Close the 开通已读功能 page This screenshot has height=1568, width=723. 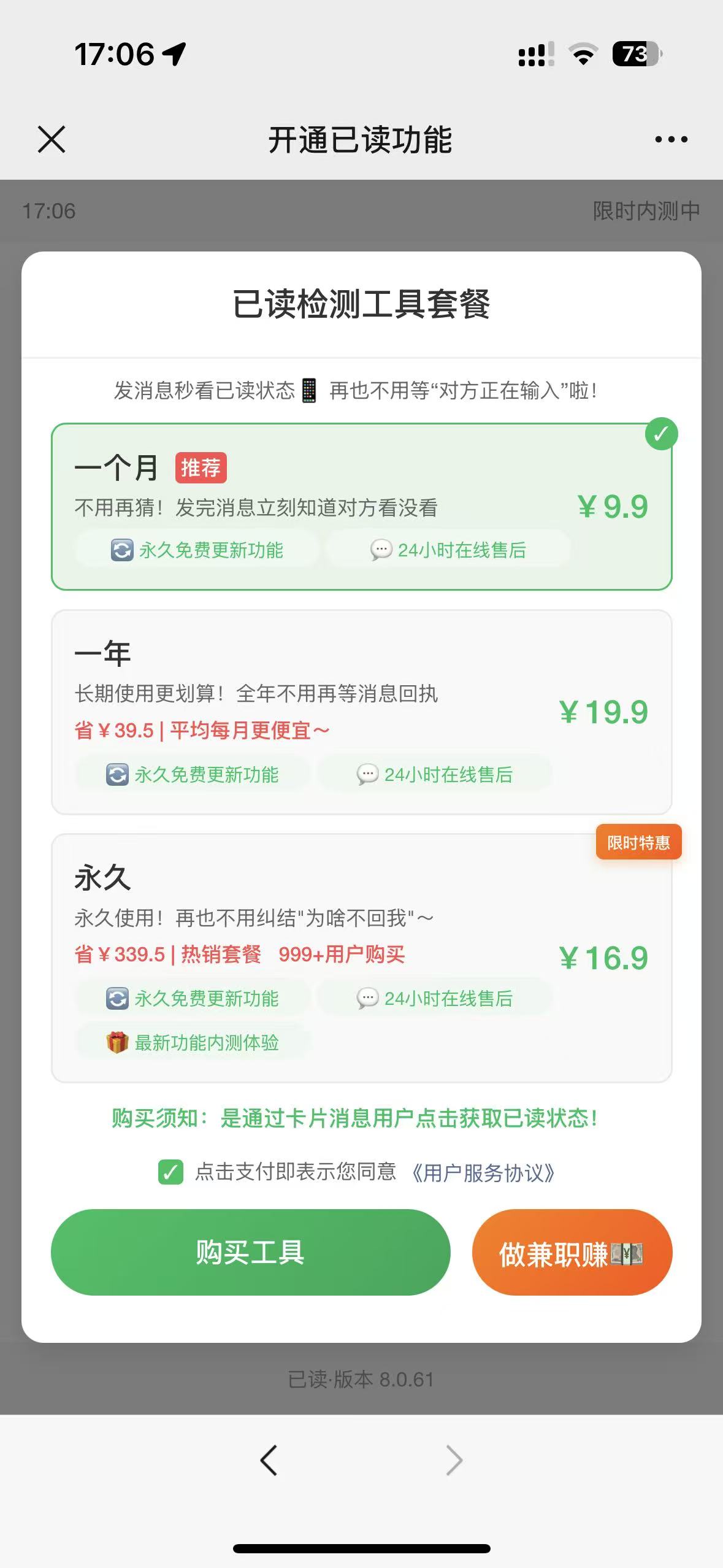click(52, 139)
